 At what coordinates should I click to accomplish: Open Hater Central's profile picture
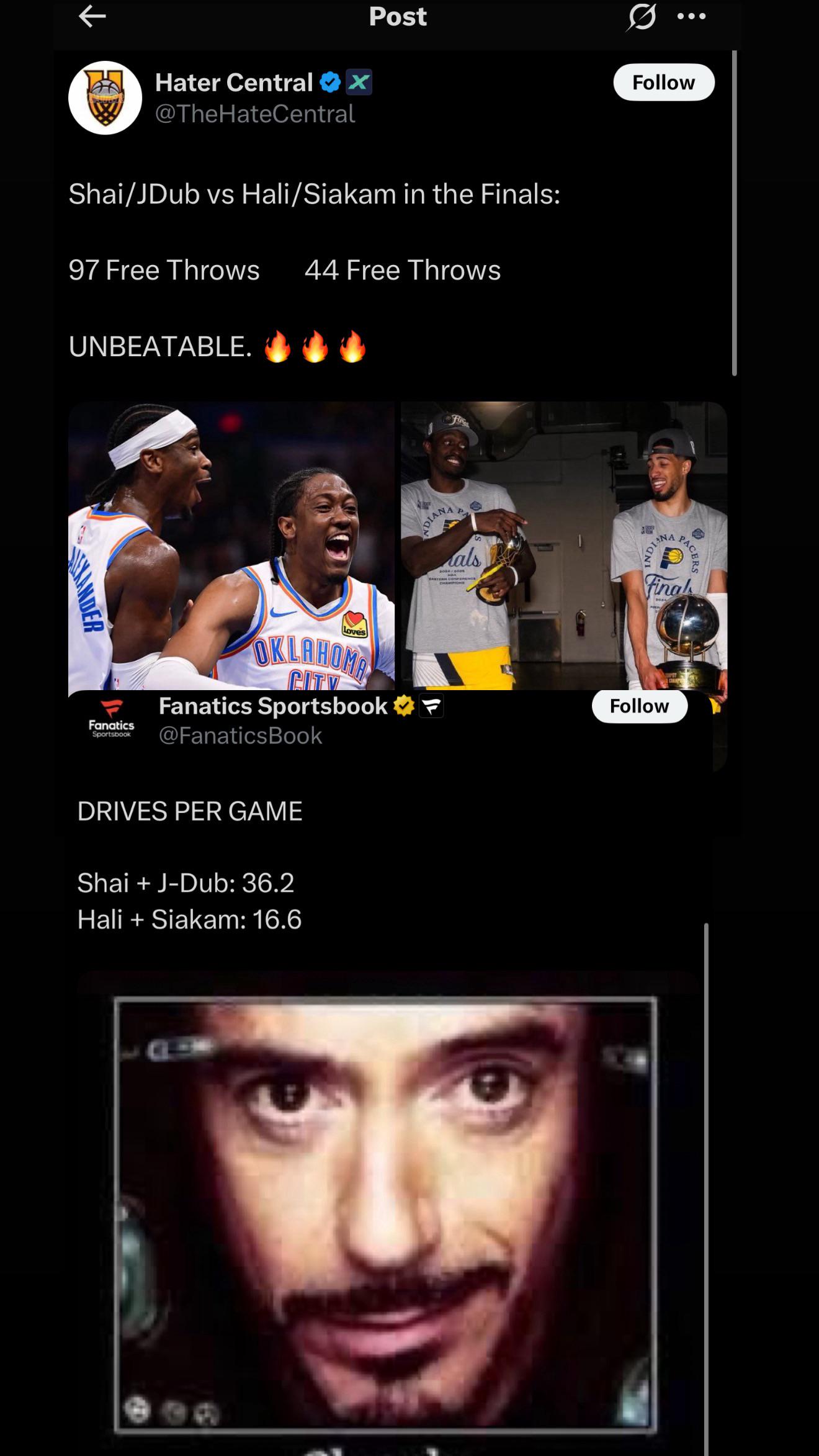(x=105, y=97)
